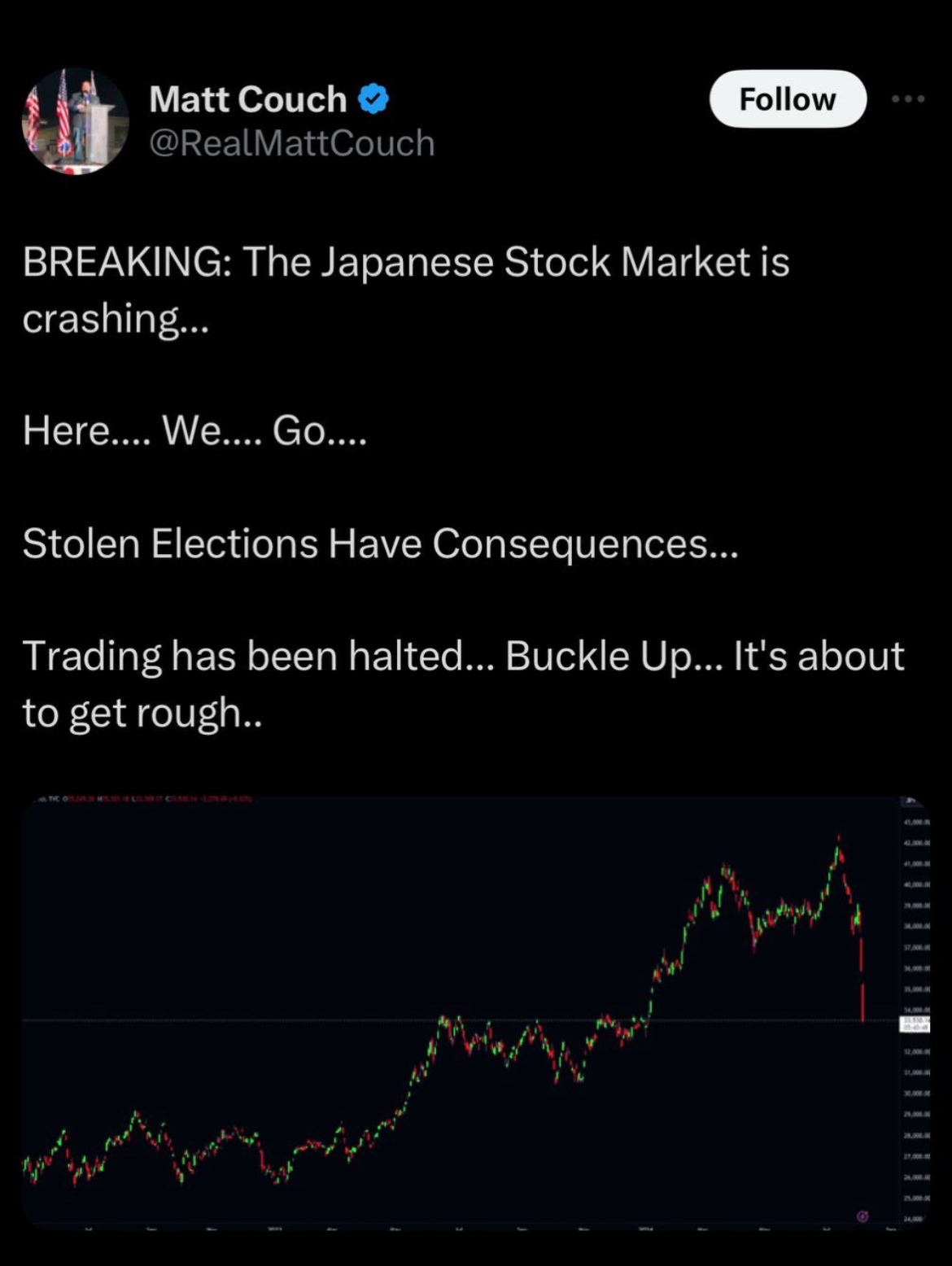
Task: Open the post's overflow menu
Action: 908,99
